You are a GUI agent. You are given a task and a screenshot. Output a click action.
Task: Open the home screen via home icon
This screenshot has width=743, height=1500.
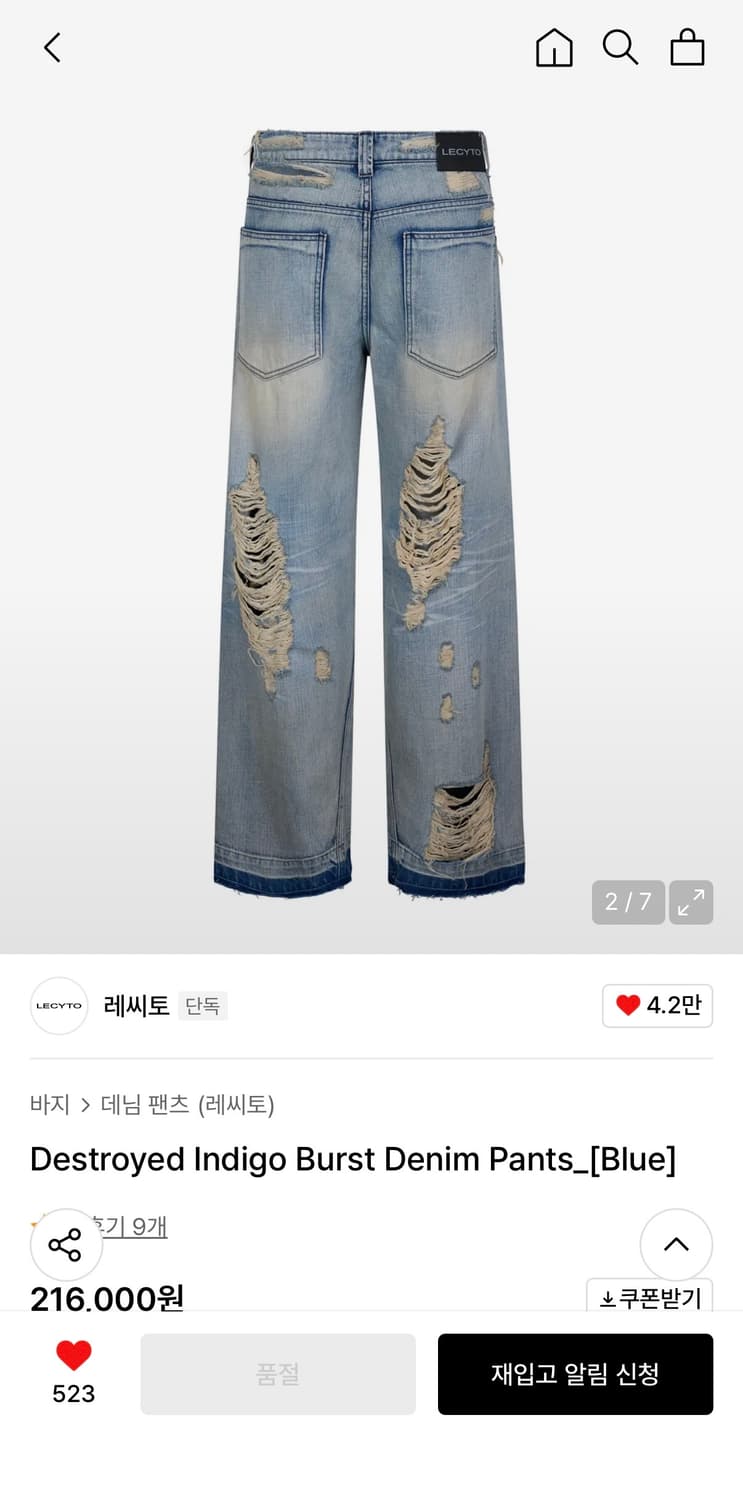554,47
